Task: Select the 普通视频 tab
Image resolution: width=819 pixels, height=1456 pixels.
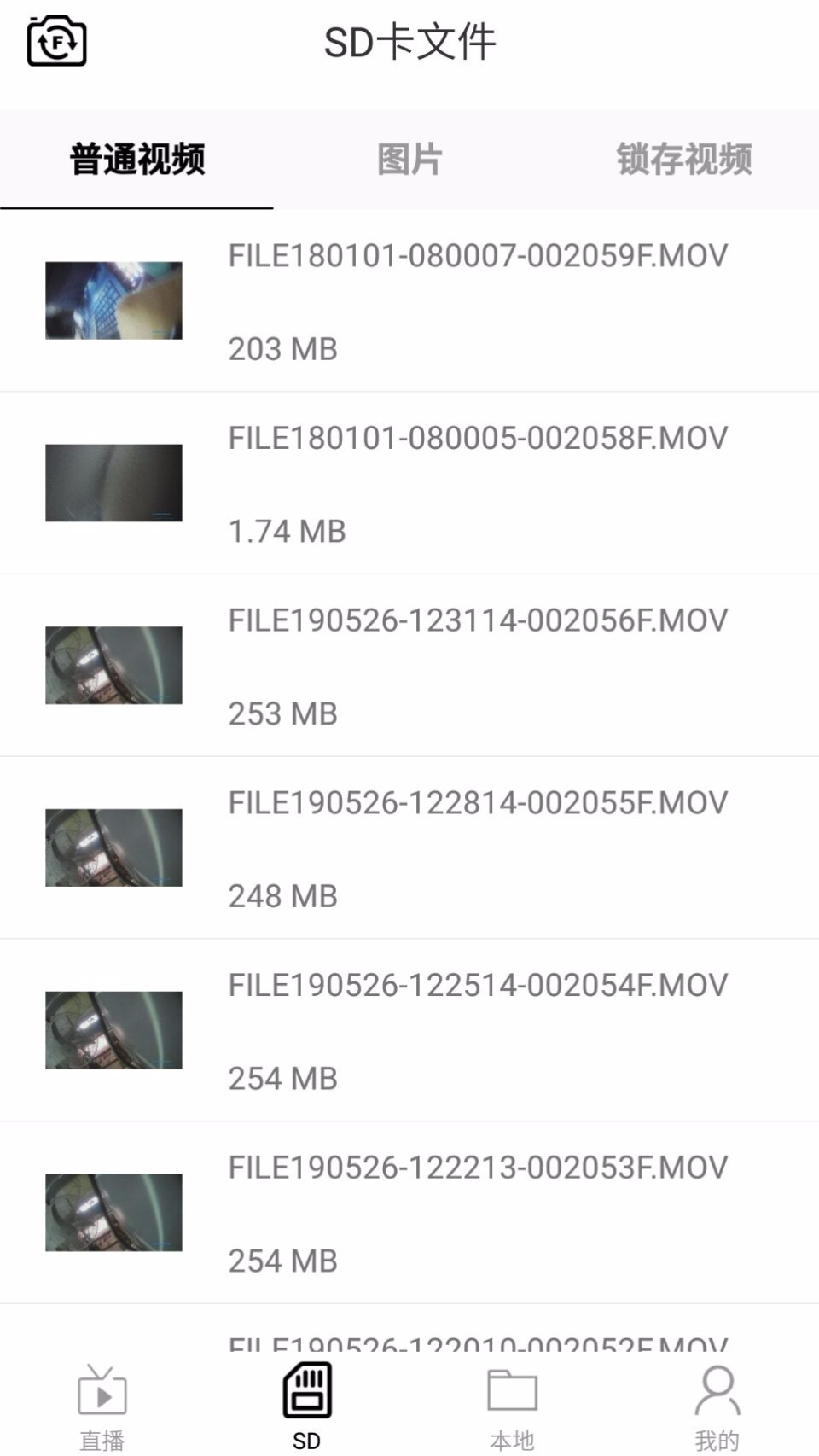Action: point(136,160)
